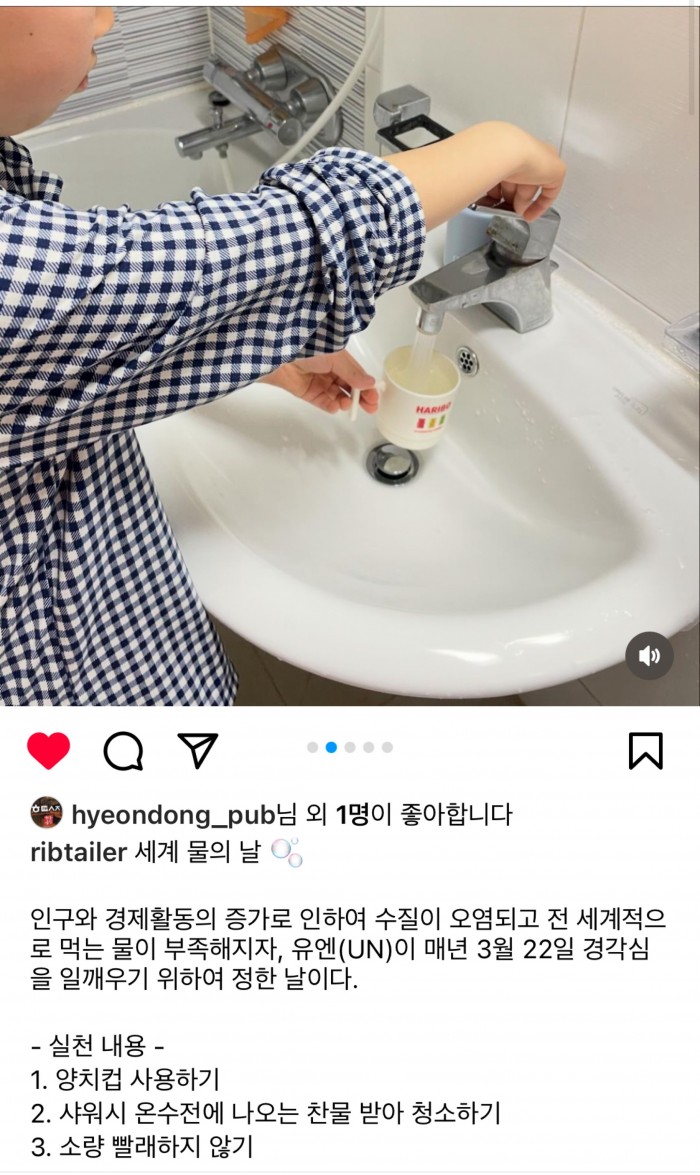Tap the carousel page indicator dots

pyautogui.click(x=350, y=747)
